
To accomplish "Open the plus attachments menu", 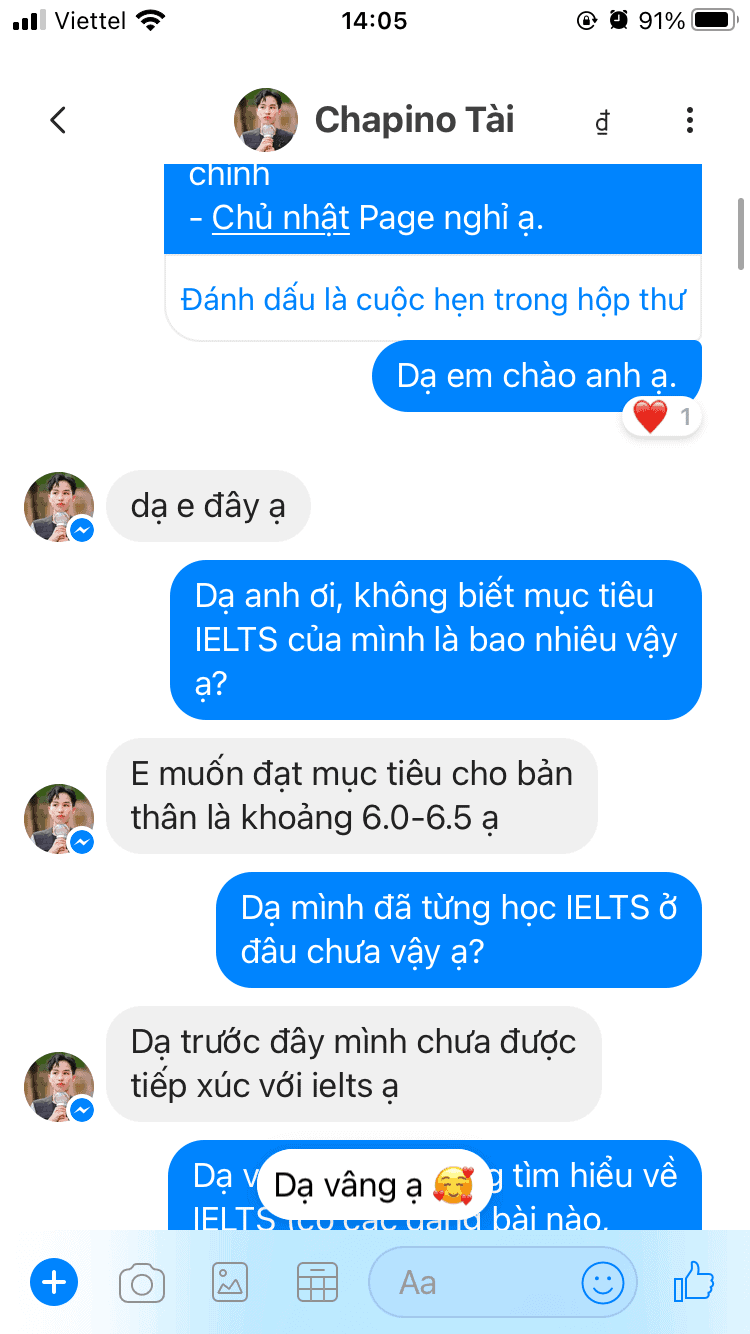I will tap(54, 1282).
